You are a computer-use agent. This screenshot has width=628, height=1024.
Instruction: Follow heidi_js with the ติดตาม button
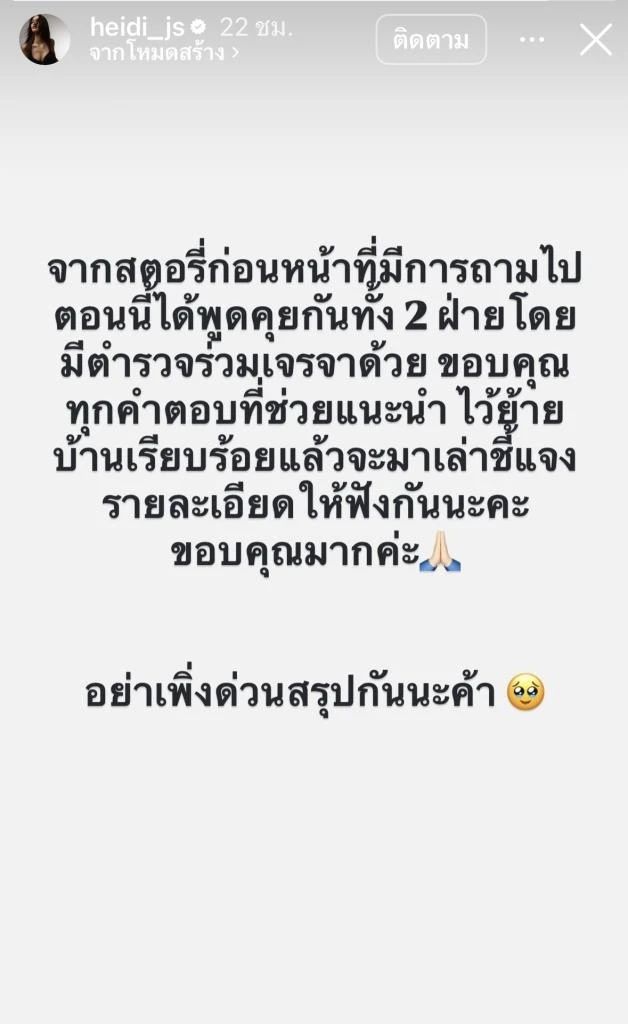click(x=431, y=40)
